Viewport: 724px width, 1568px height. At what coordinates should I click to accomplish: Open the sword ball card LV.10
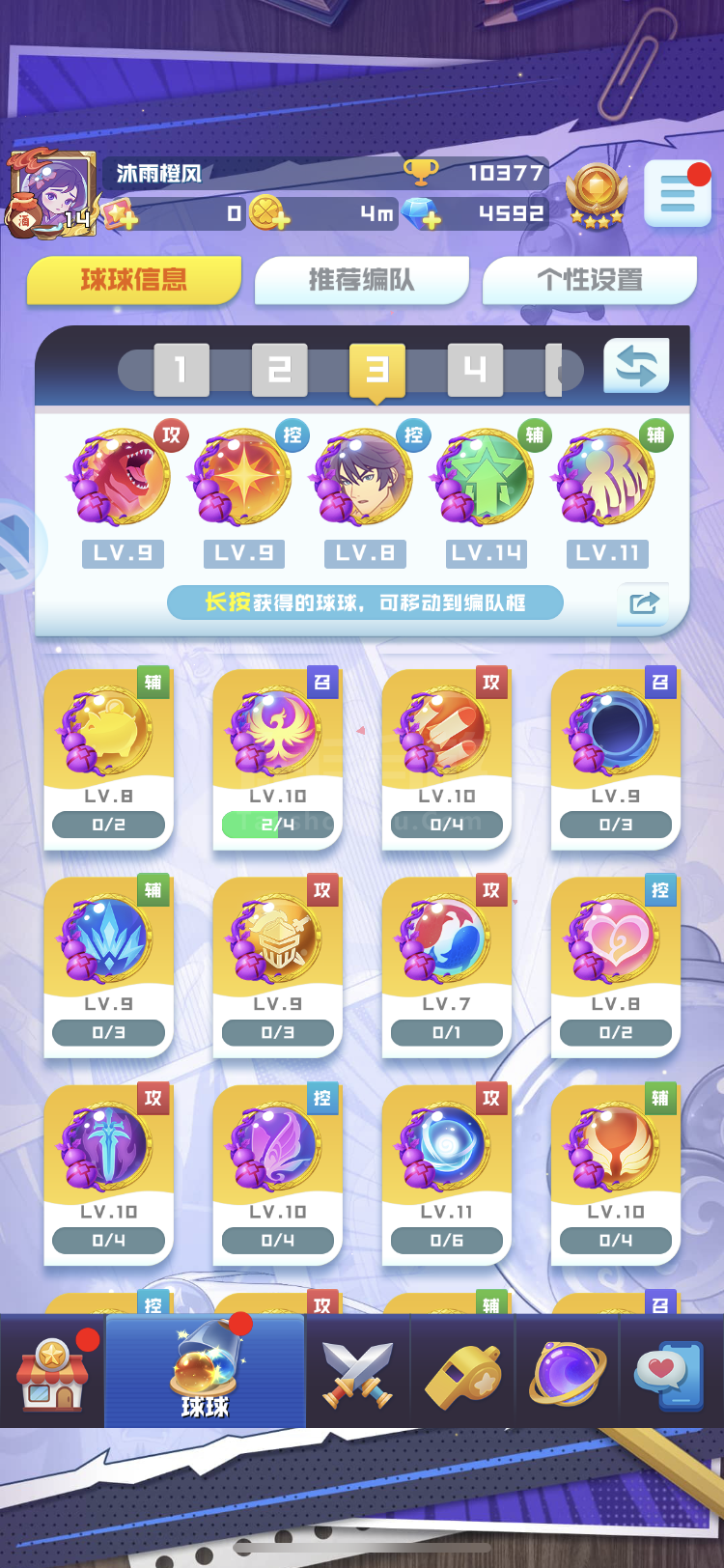108,1174
